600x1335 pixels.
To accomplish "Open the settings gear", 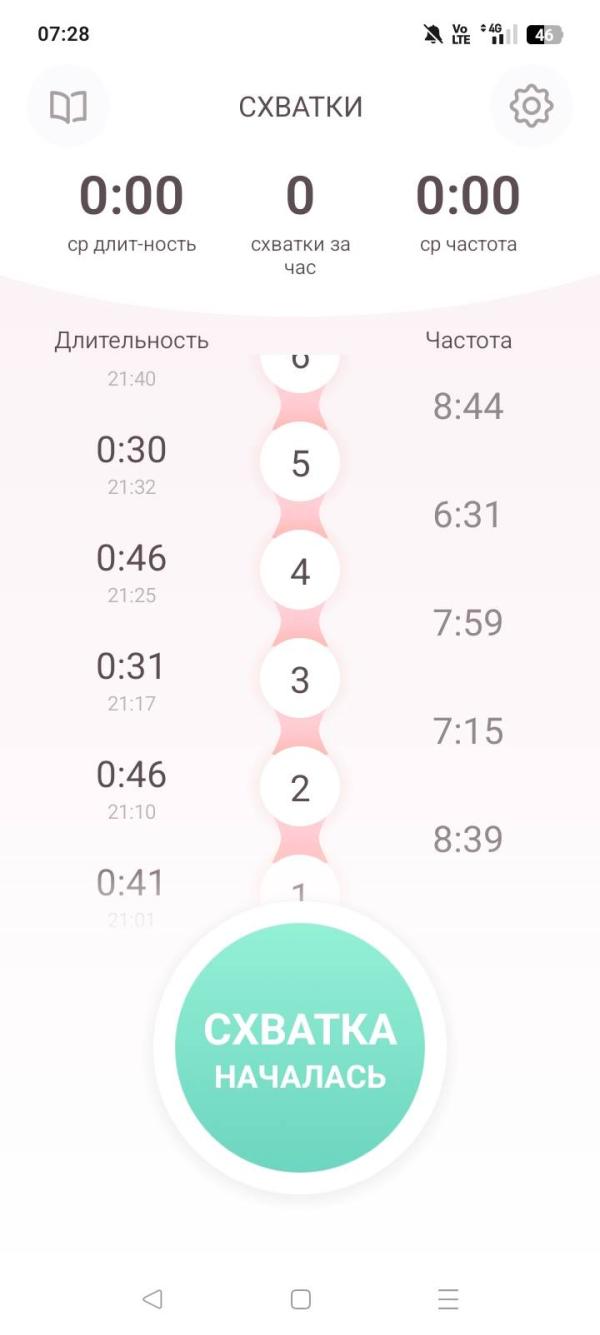I will click(x=531, y=106).
